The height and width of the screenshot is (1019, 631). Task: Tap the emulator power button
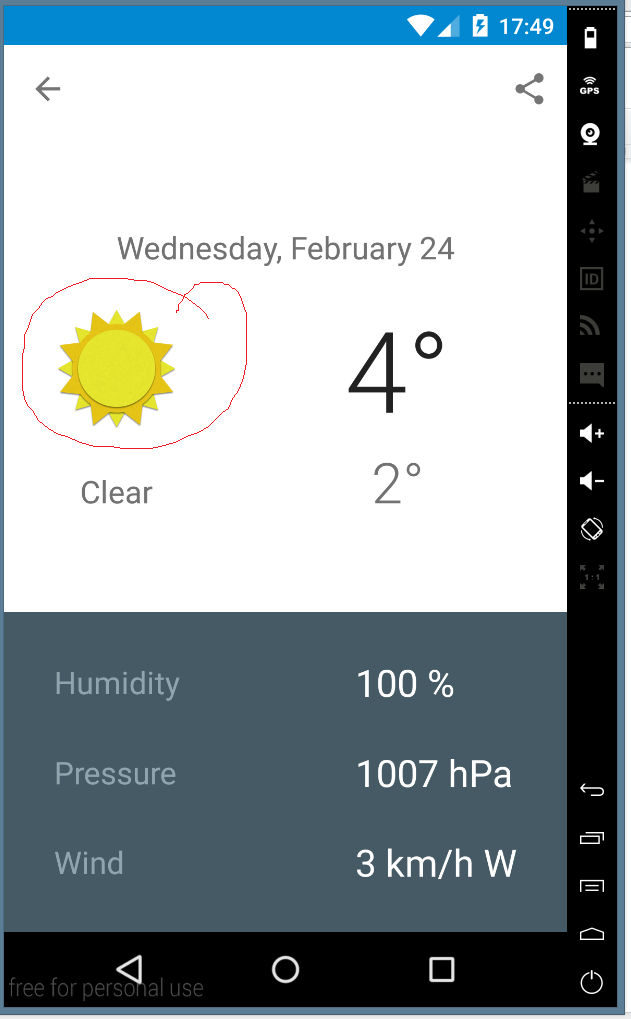[x=591, y=981]
